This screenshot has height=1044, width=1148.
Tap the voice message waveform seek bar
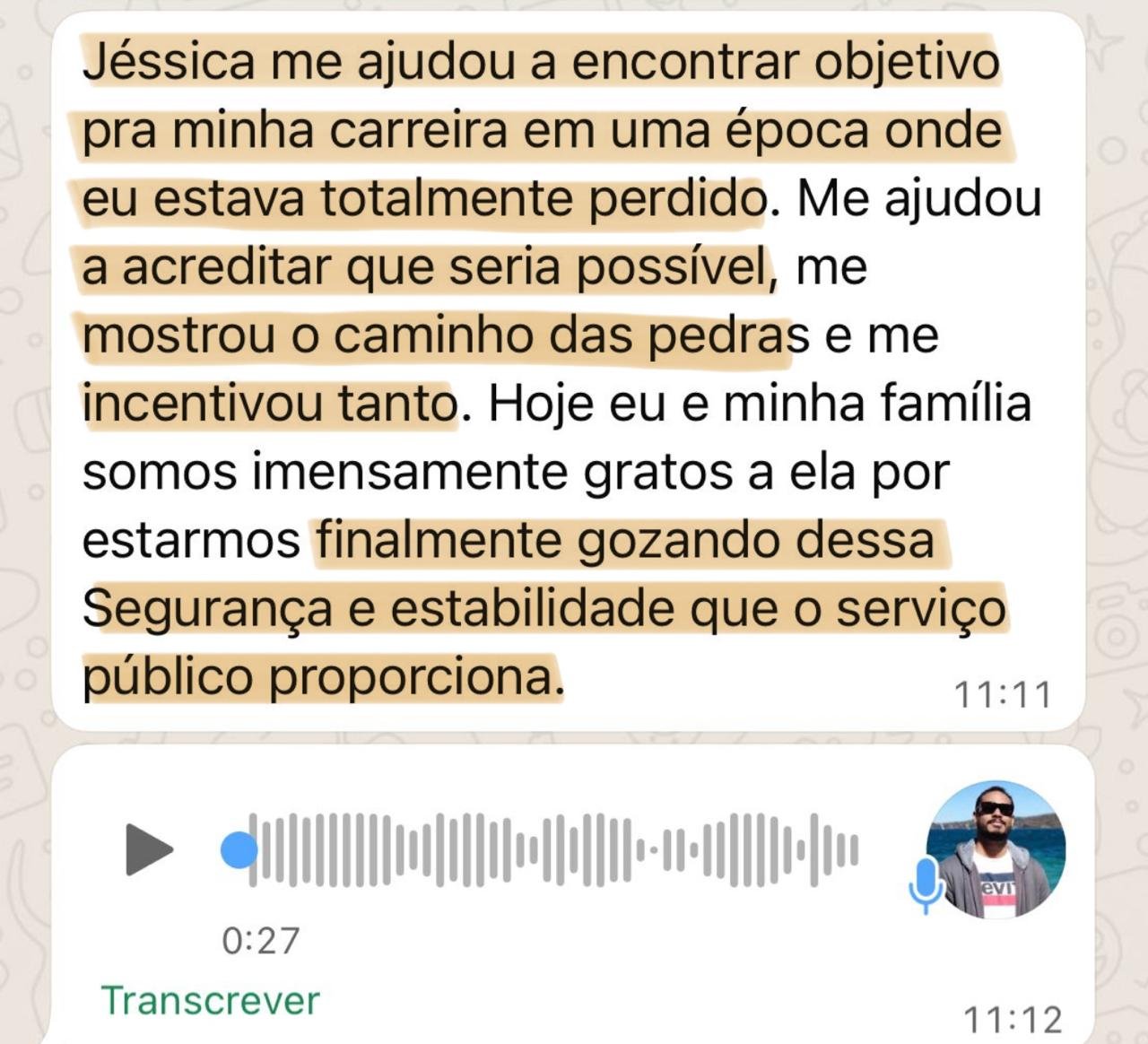point(552,849)
